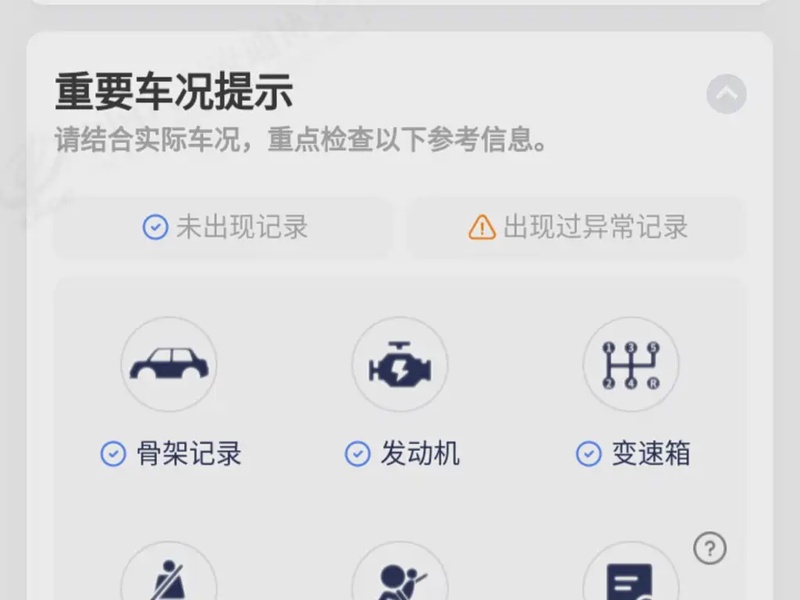
Task: Collapse the 重要车况提示 section
Action: pyautogui.click(x=726, y=95)
